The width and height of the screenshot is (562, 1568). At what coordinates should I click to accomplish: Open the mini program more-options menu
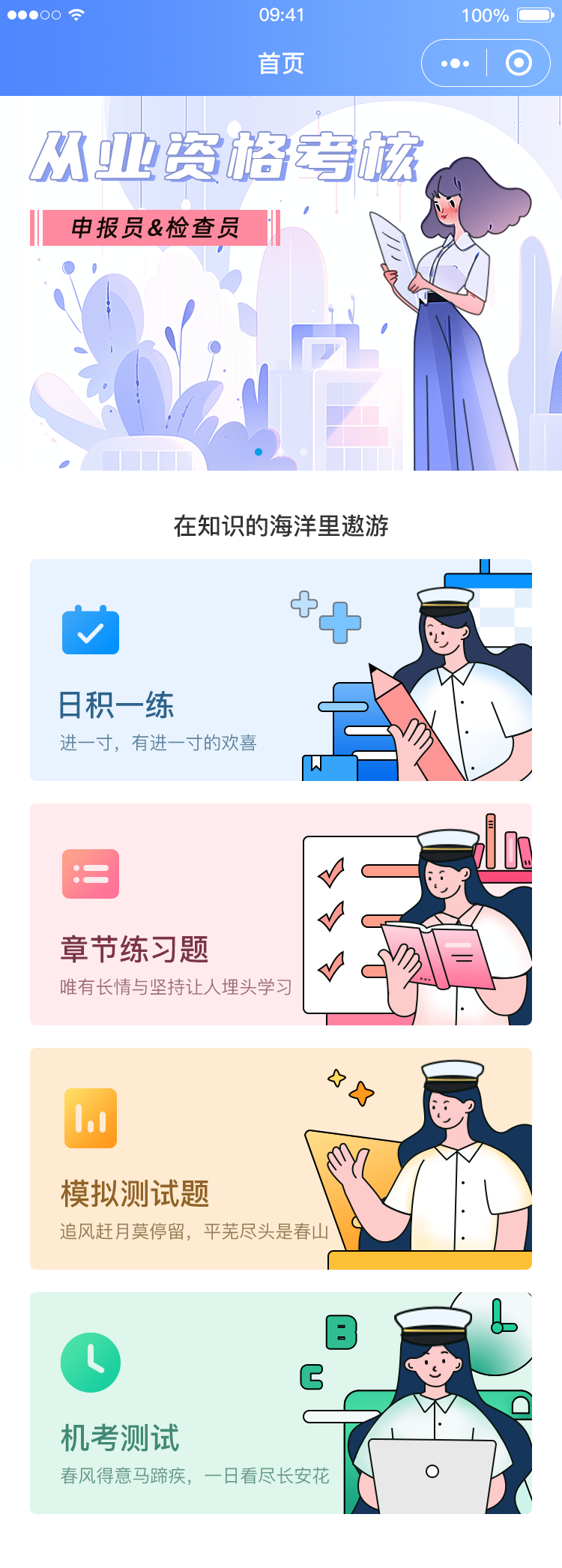click(455, 64)
